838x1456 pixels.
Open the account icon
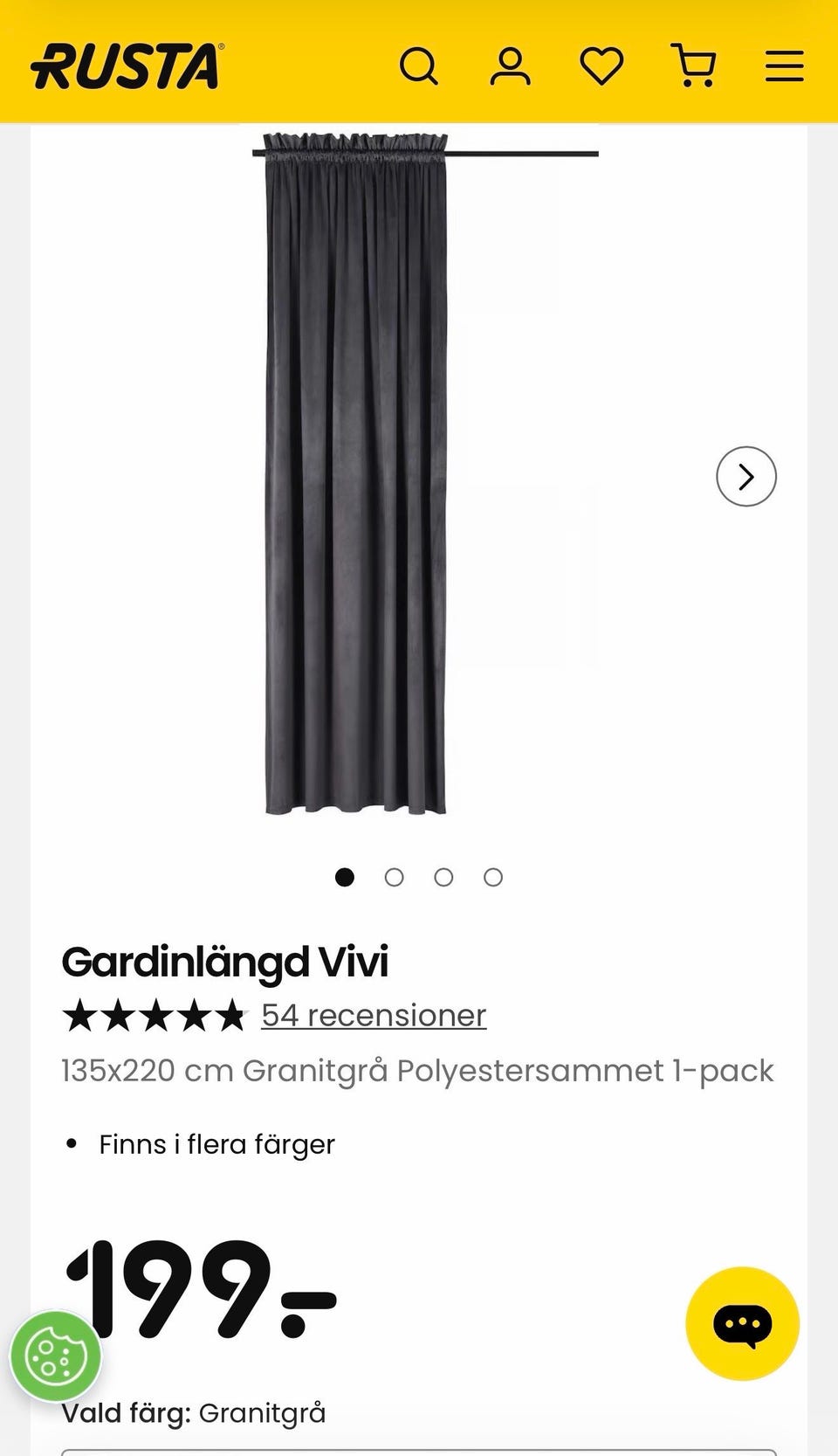click(x=512, y=65)
